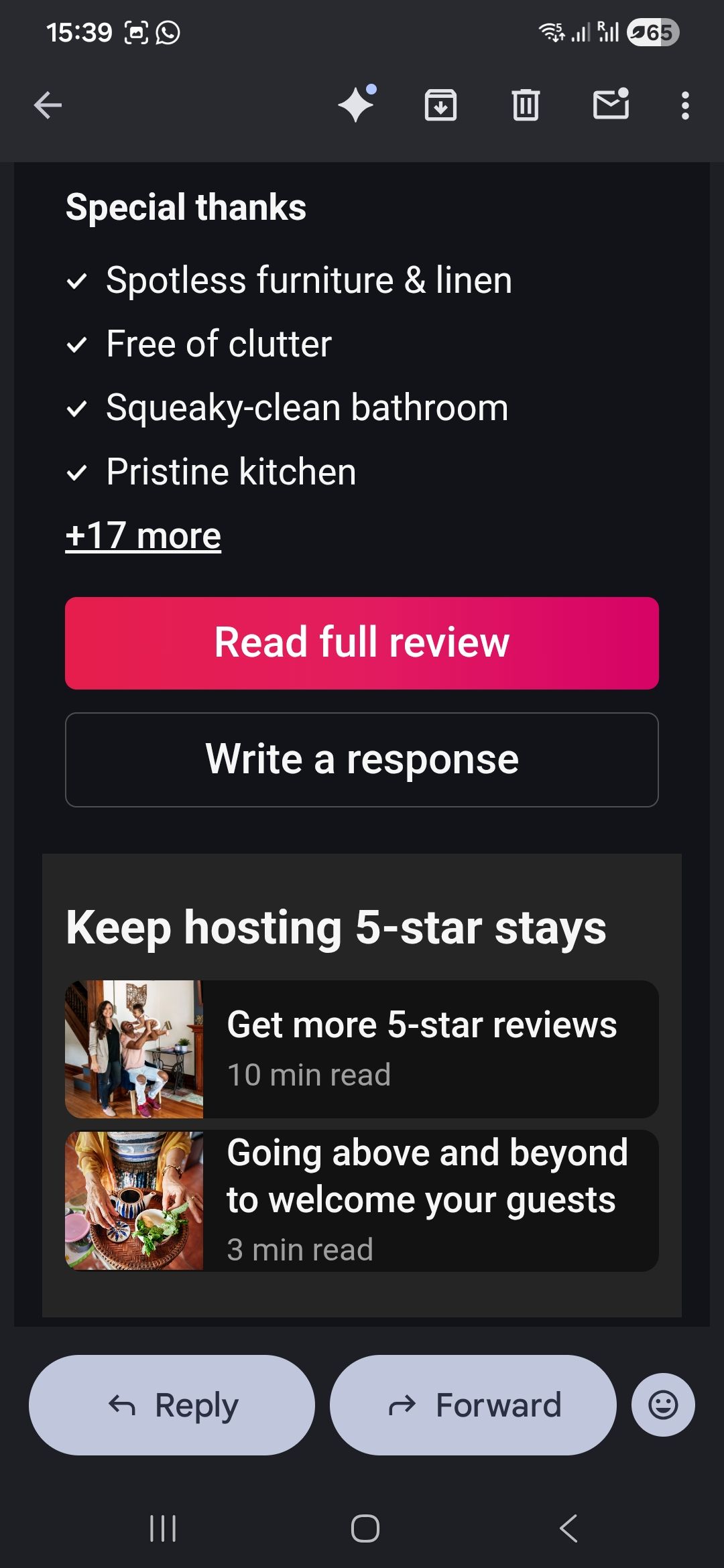Open the three-dot overflow menu
724x1568 pixels.
tap(684, 105)
